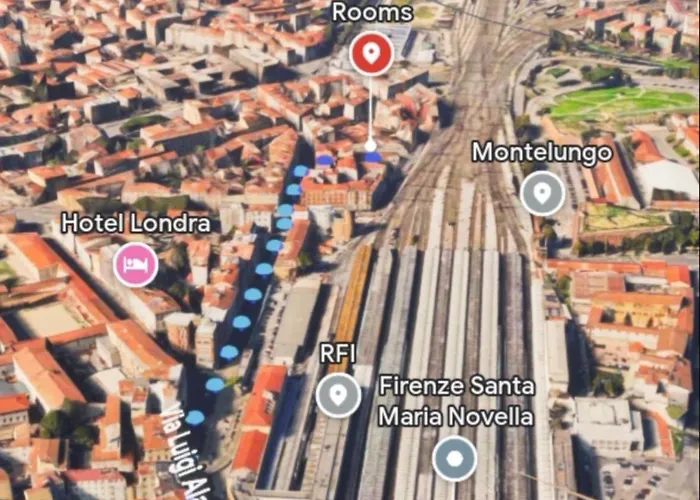Tap the red Rooms destination pin

coord(371,52)
